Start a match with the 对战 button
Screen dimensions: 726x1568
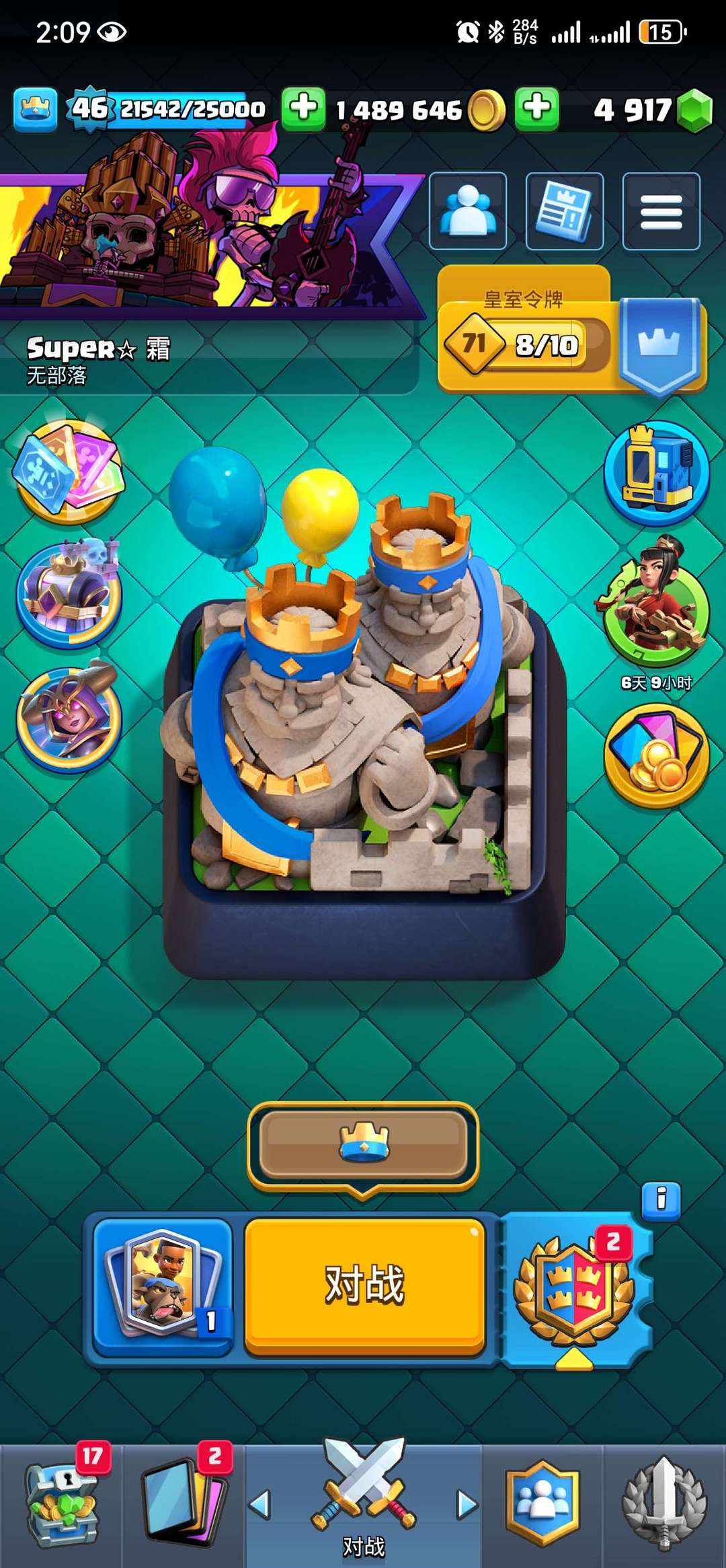[364, 1285]
